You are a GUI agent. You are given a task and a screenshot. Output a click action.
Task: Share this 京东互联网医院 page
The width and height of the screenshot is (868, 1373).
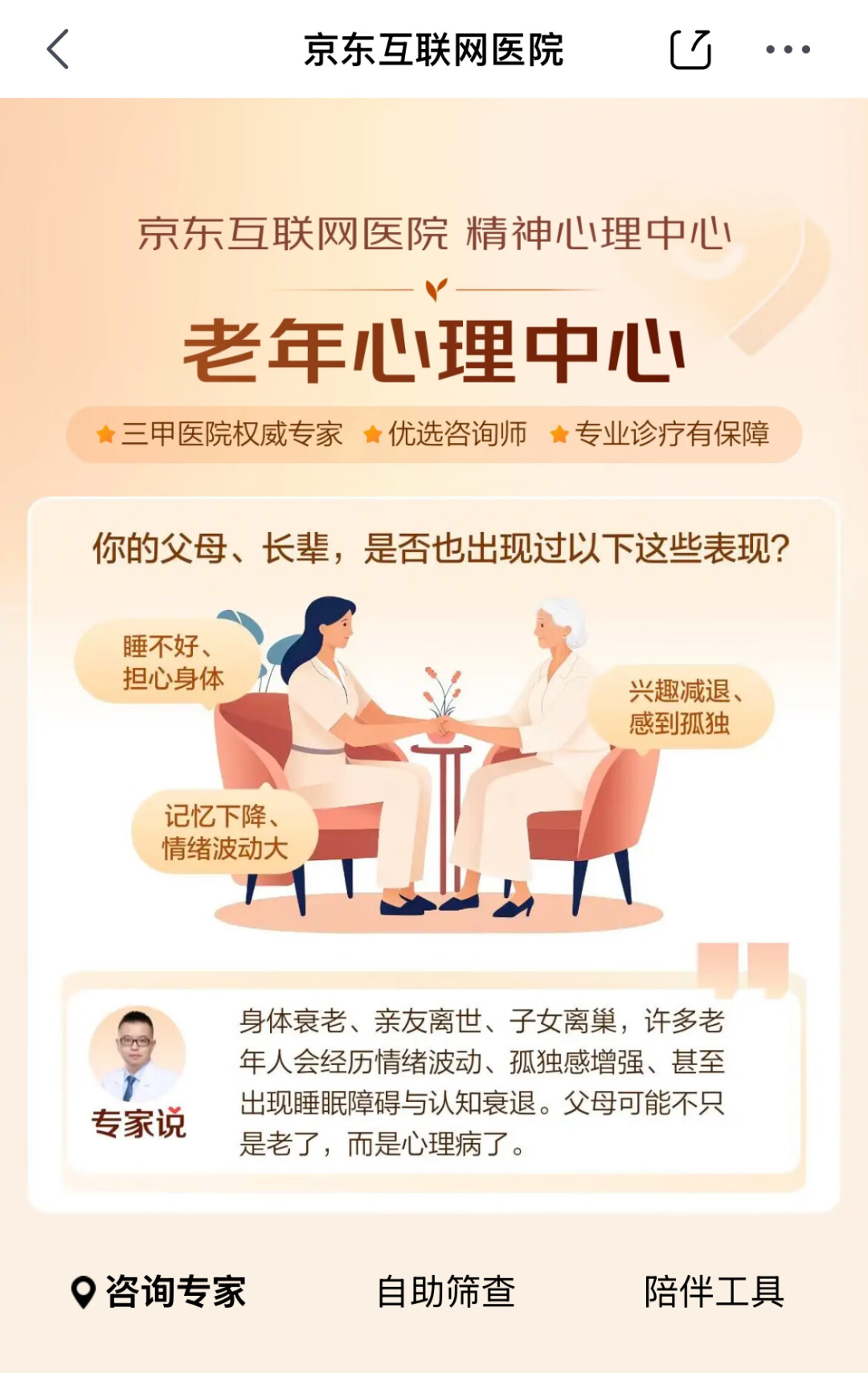690,50
